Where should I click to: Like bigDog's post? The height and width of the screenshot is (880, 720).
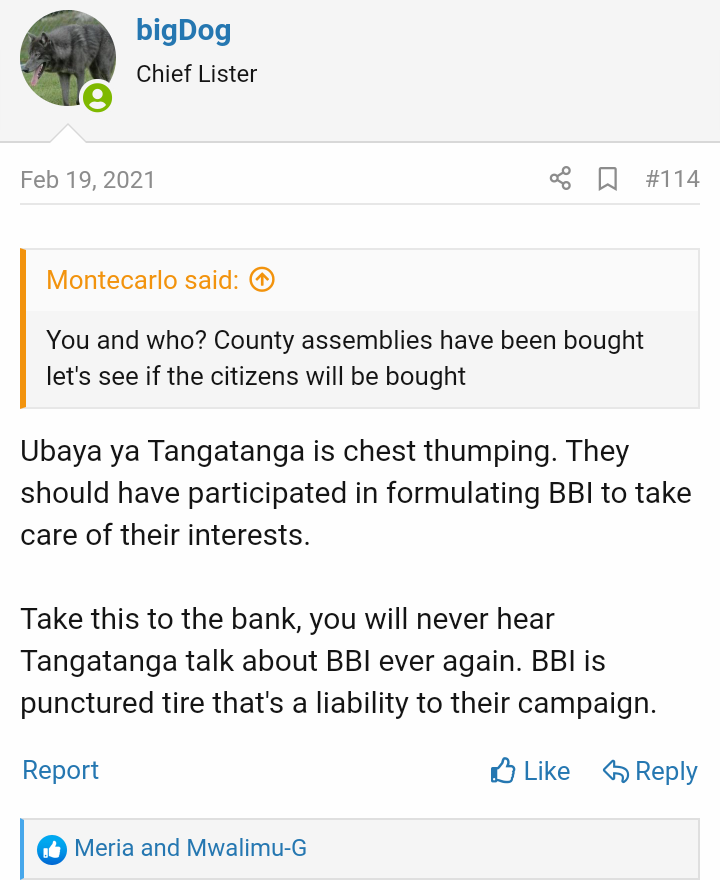(530, 771)
